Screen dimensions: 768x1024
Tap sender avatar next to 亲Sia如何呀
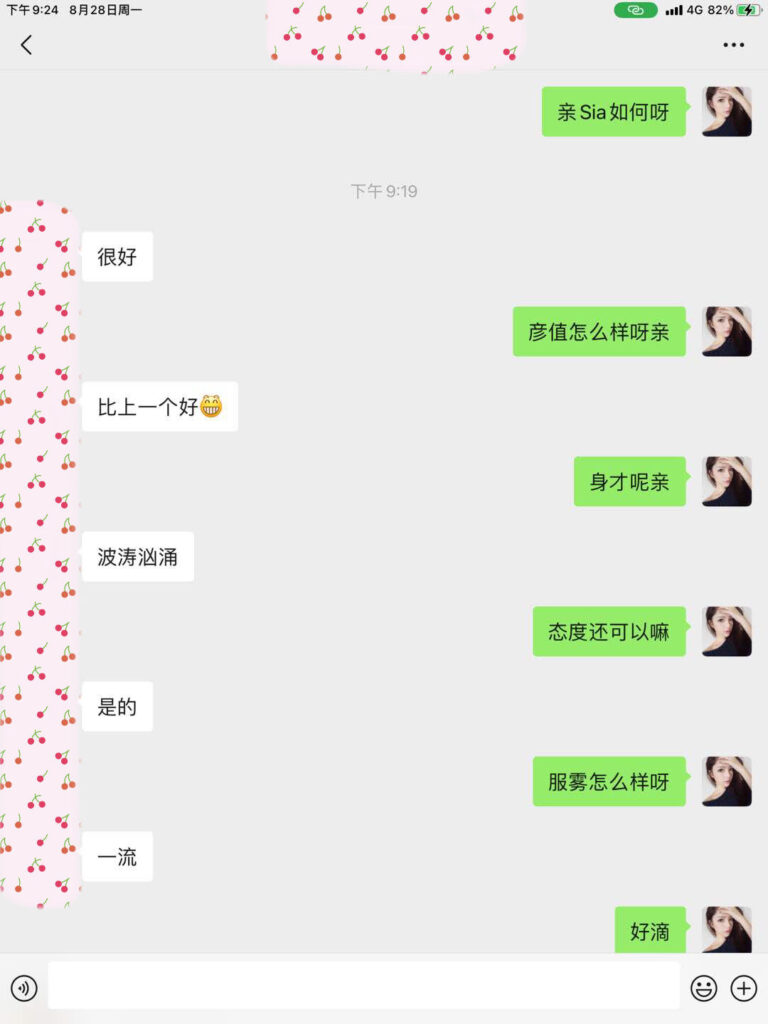click(727, 111)
